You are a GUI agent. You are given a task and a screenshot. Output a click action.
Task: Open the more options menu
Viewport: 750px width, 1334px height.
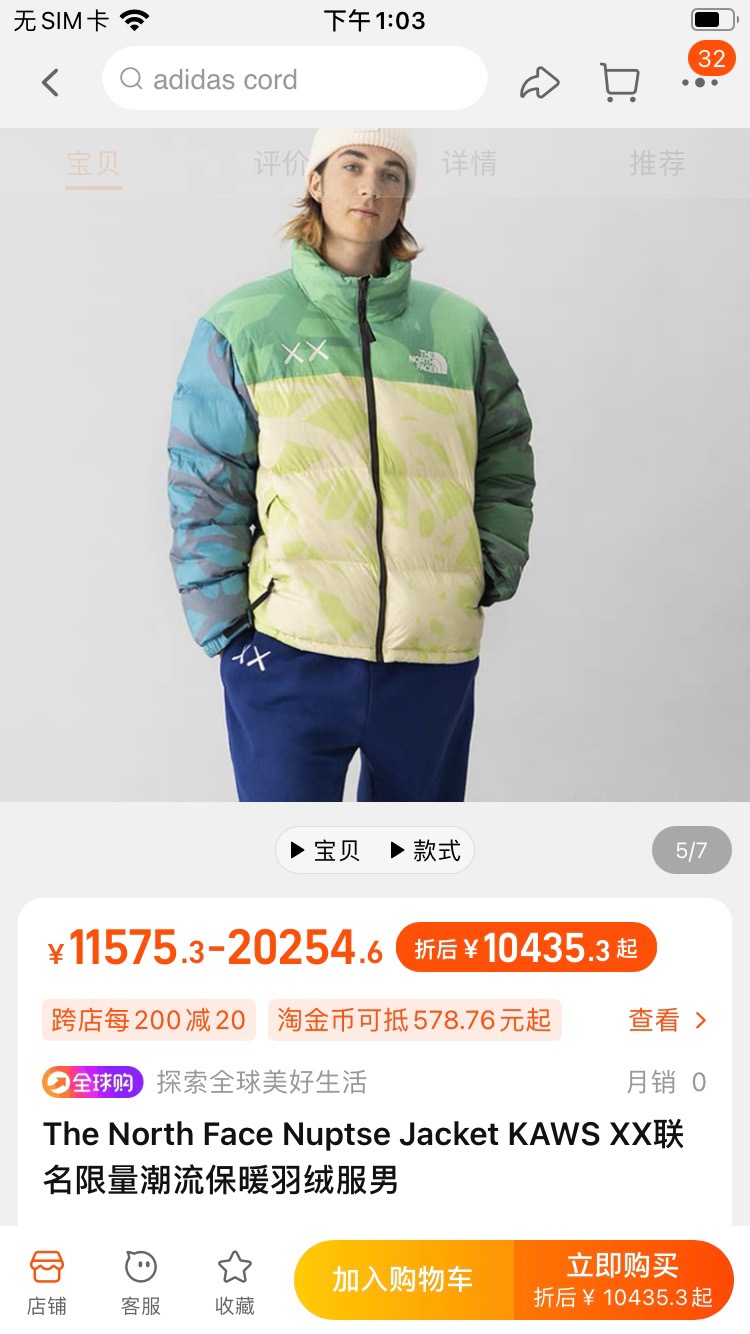(x=700, y=82)
